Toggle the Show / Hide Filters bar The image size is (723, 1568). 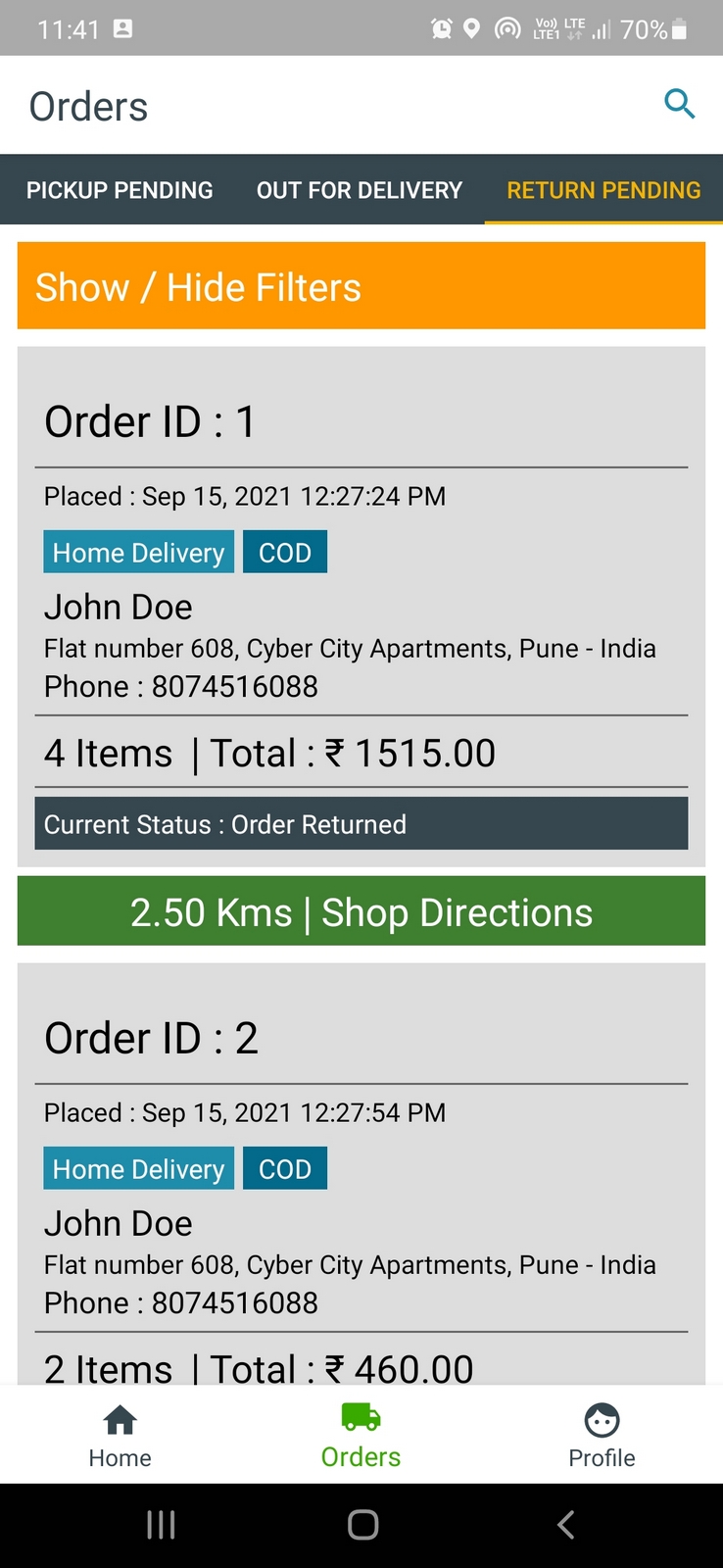click(361, 286)
